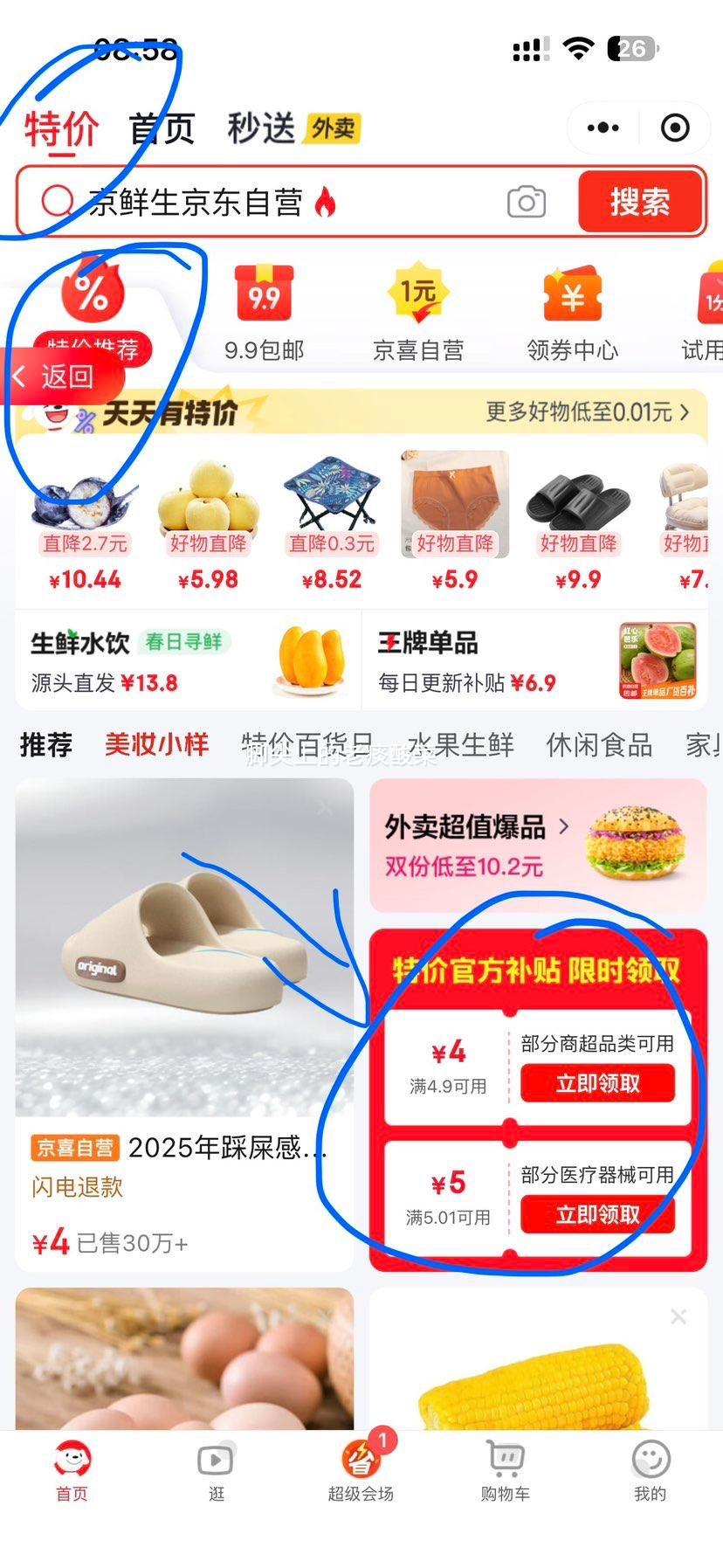Select the 美妆小样 category tab

[x=155, y=745]
